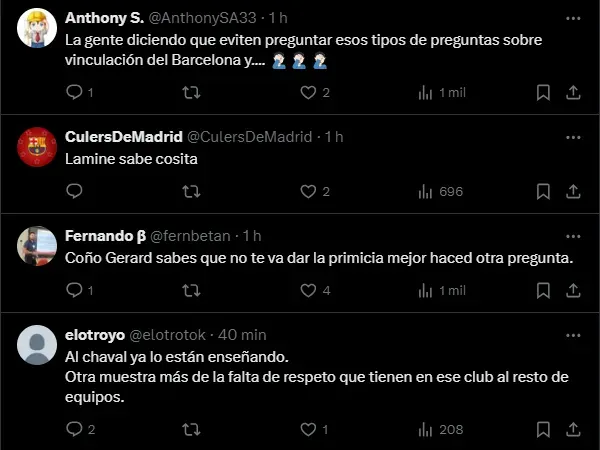600x450 pixels.
Task: Open Fernando β's profile name link
Action: (105, 236)
